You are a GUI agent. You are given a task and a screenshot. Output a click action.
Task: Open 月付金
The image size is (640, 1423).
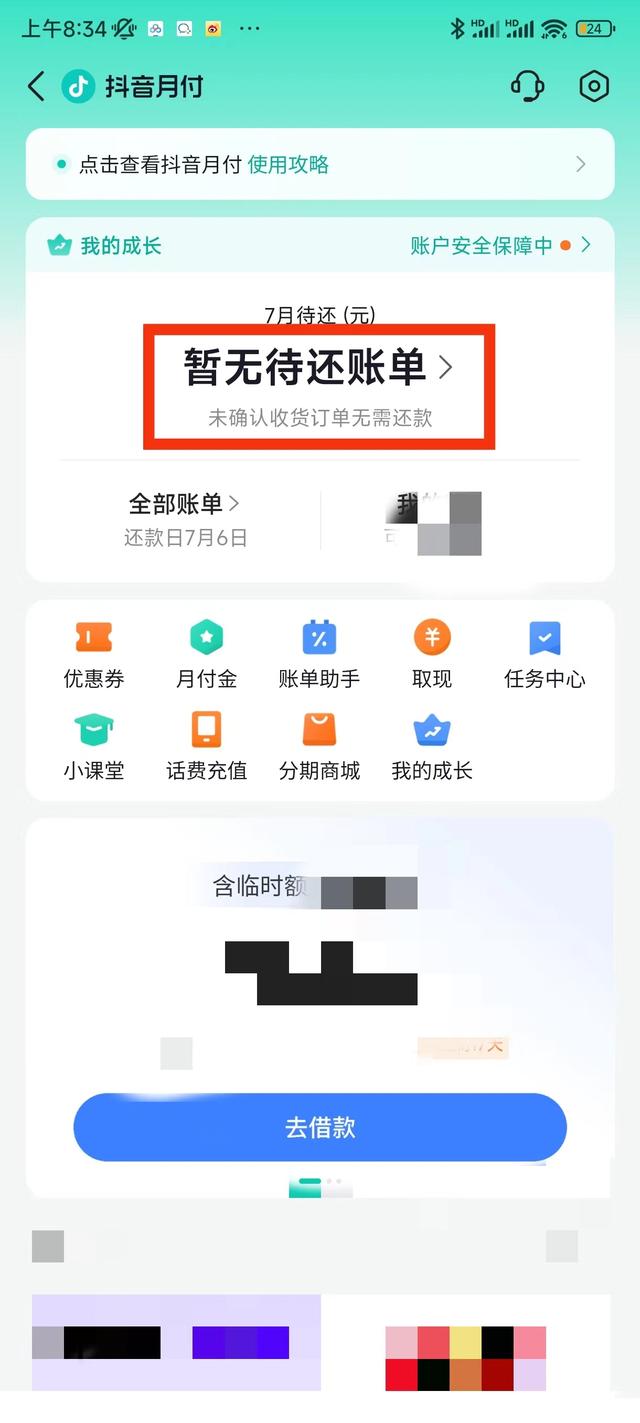207,656
